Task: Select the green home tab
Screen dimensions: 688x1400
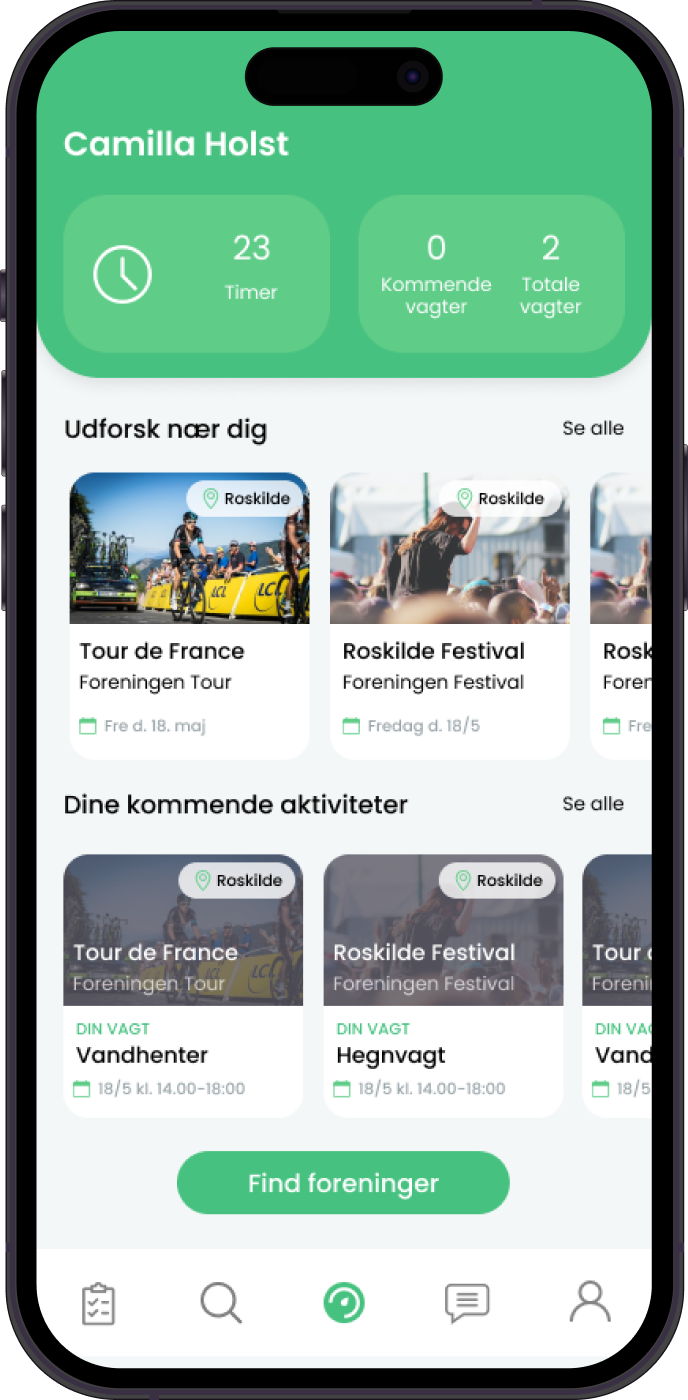Action: pos(344,1303)
